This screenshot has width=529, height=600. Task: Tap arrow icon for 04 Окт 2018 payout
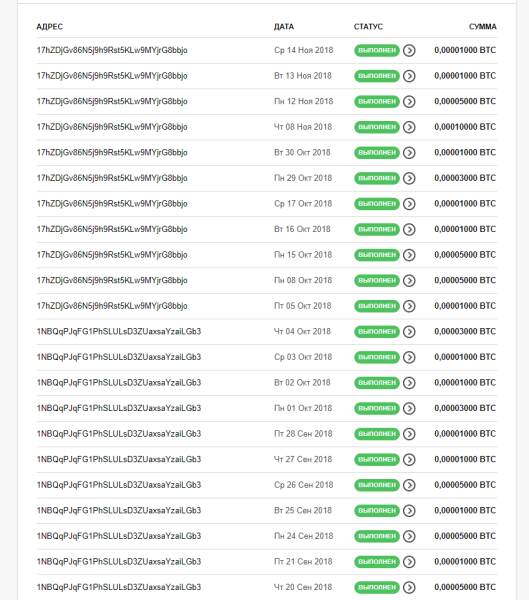409,332
